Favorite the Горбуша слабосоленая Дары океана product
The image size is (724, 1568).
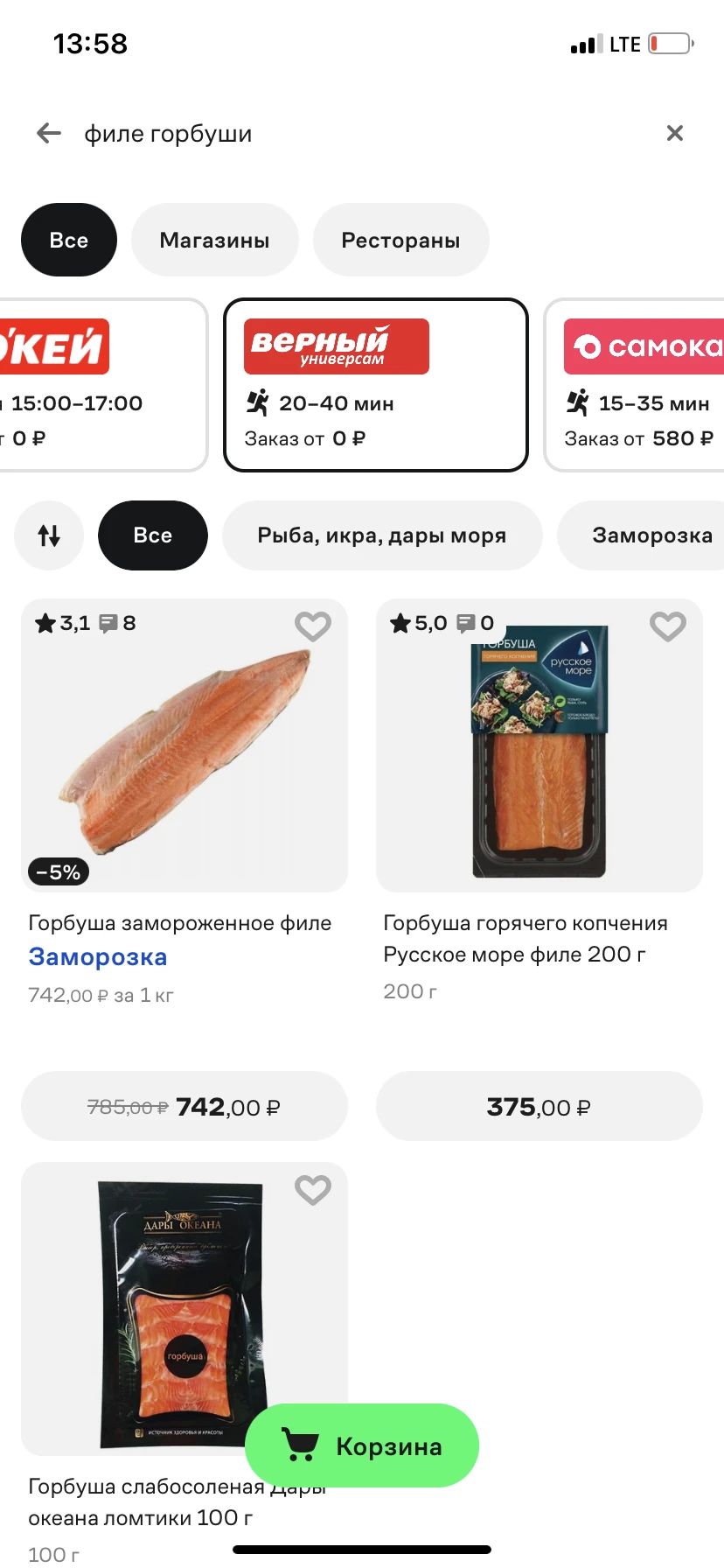click(313, 1190)
